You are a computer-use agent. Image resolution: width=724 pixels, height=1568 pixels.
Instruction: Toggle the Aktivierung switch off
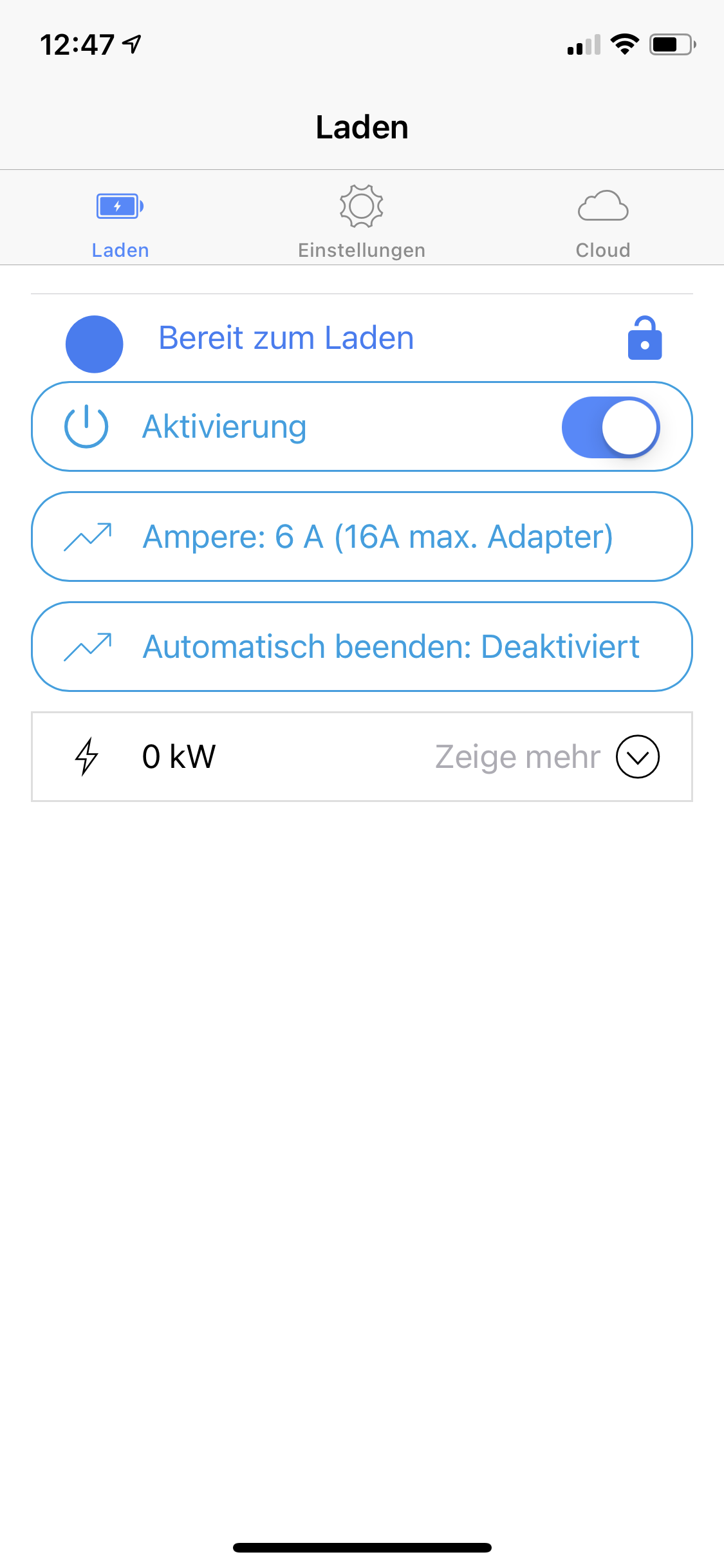[610, 427]
